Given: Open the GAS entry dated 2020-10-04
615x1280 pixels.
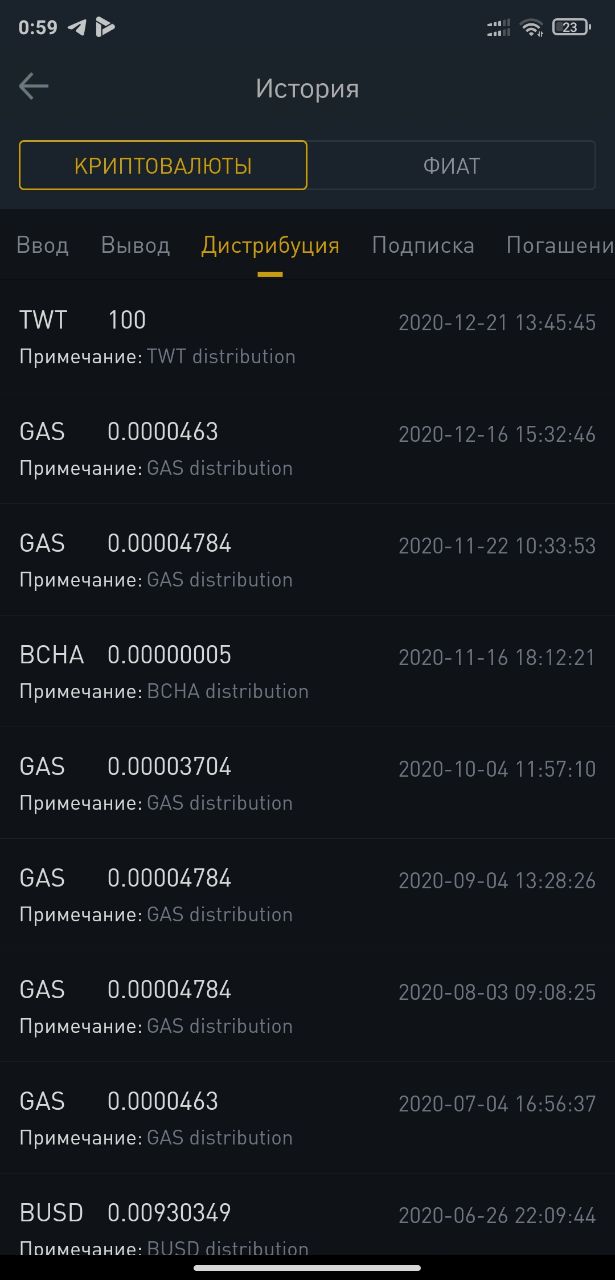Looking at the screenshot, I should click(x=307, y=783).
